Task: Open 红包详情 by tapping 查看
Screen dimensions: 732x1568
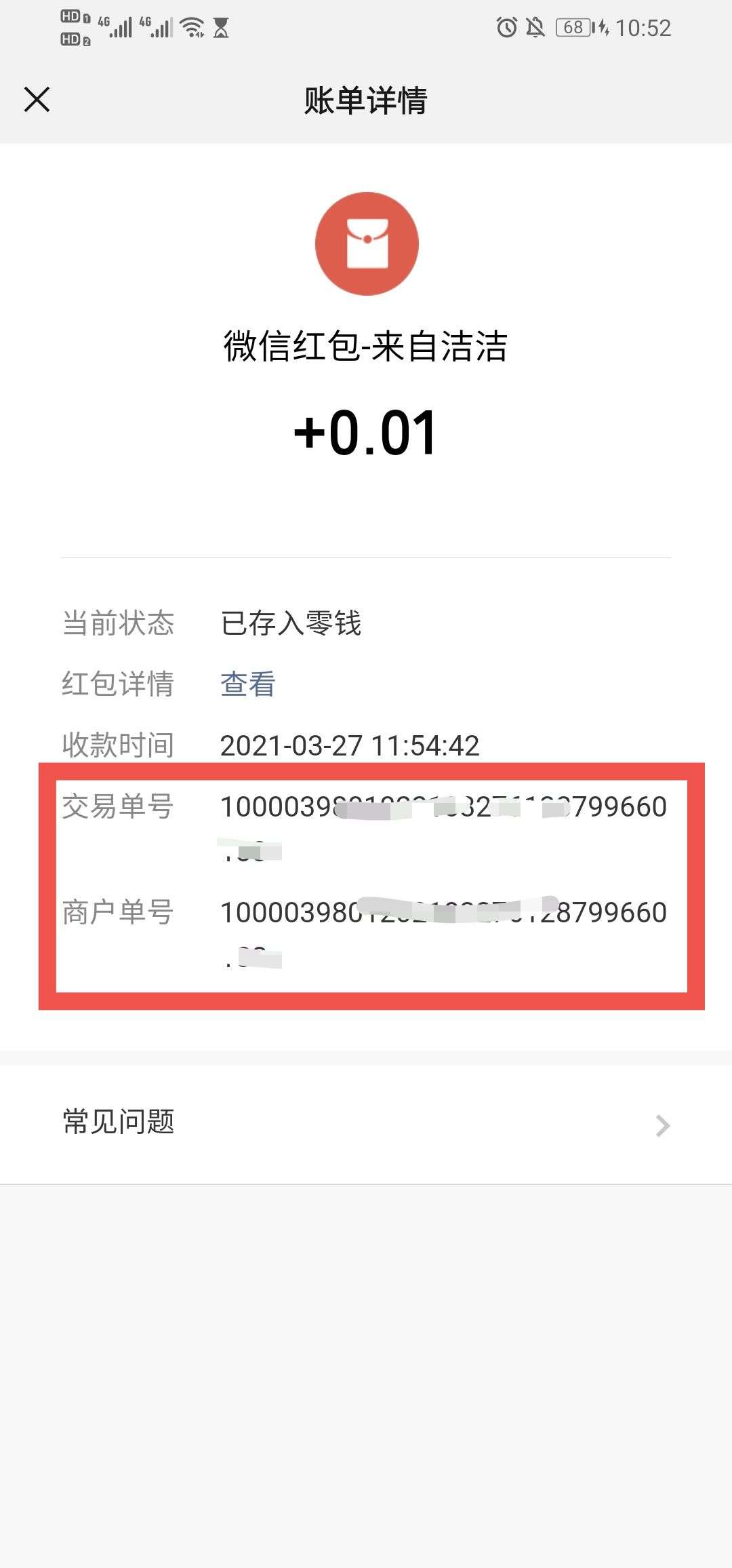Action: 246,685
